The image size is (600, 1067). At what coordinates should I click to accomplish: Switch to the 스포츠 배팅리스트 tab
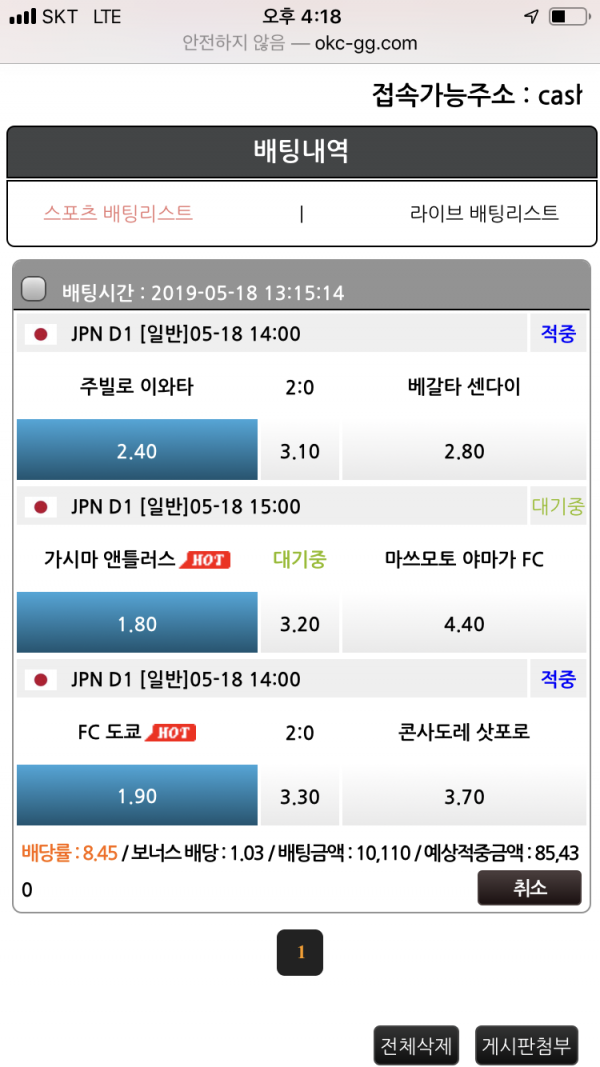[x=118, y=213]
